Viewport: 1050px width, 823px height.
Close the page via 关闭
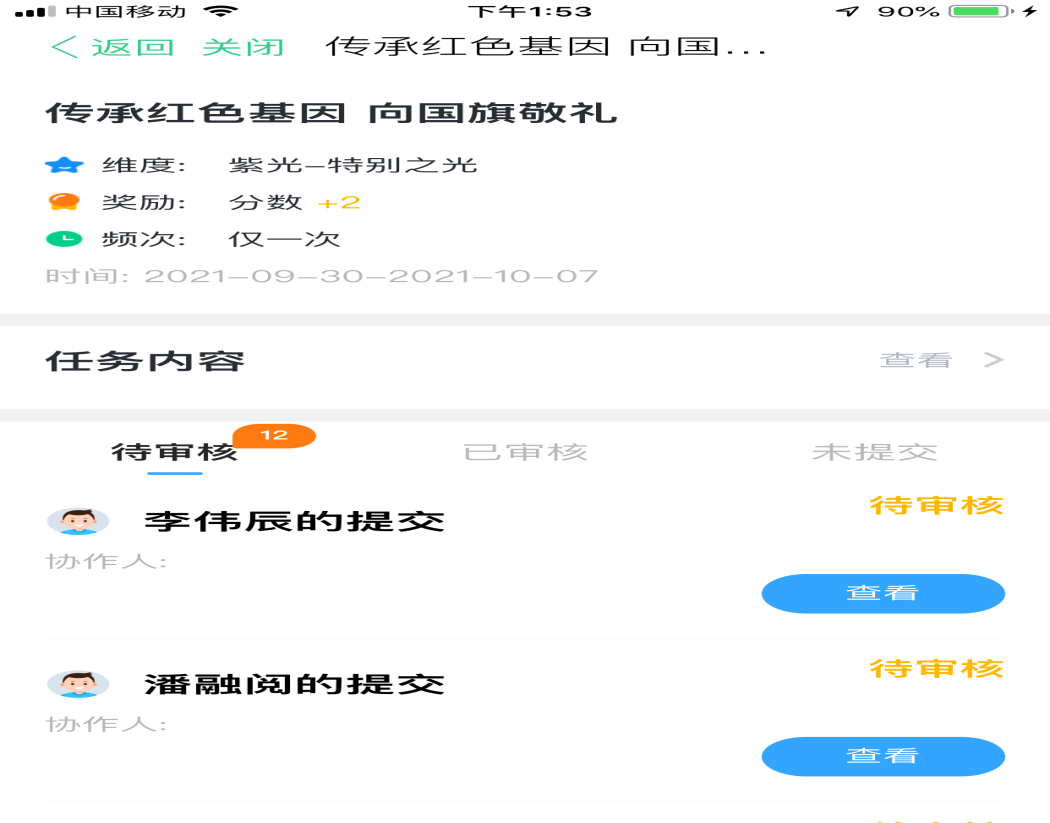coord(243,47)
